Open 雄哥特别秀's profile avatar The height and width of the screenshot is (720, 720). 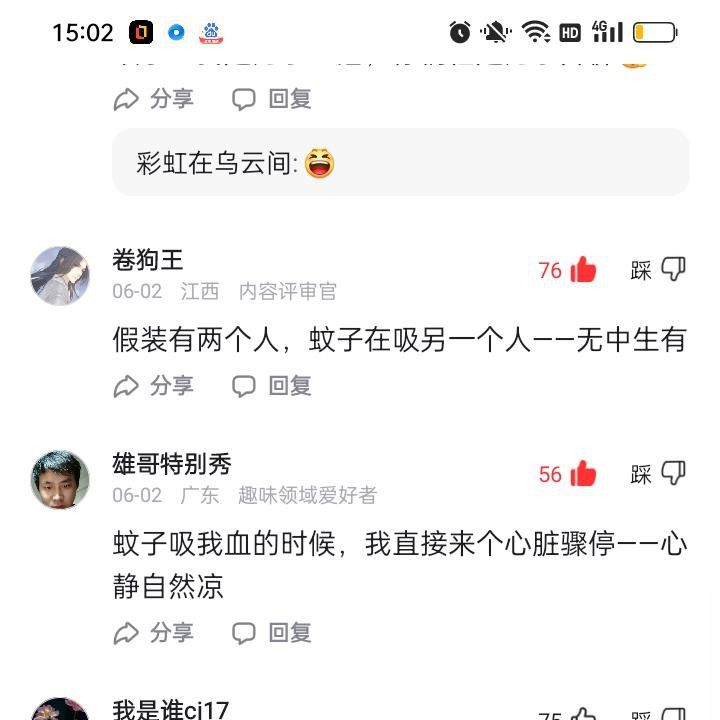[x=60, y=479]
